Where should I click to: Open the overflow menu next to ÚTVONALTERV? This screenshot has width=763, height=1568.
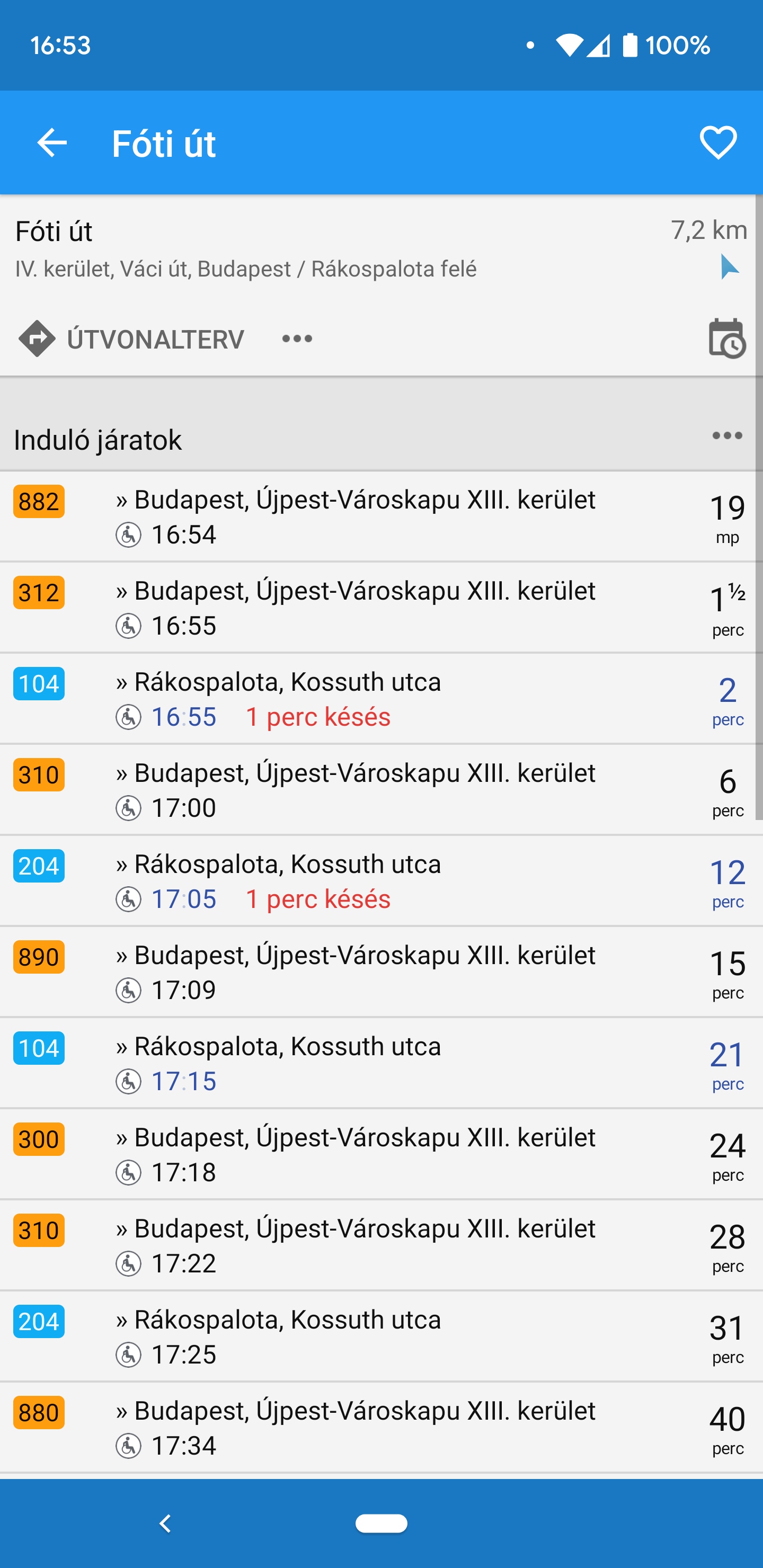coord(298,339)
